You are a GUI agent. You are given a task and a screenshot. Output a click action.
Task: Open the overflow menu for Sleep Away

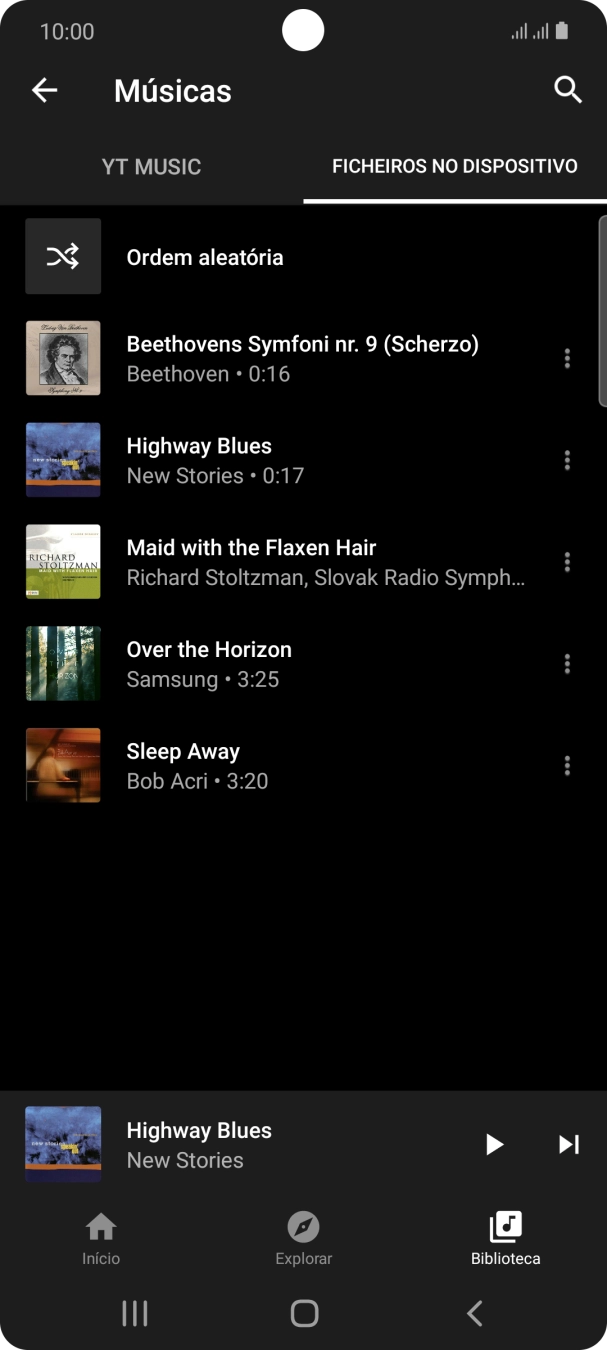point(567,766)
